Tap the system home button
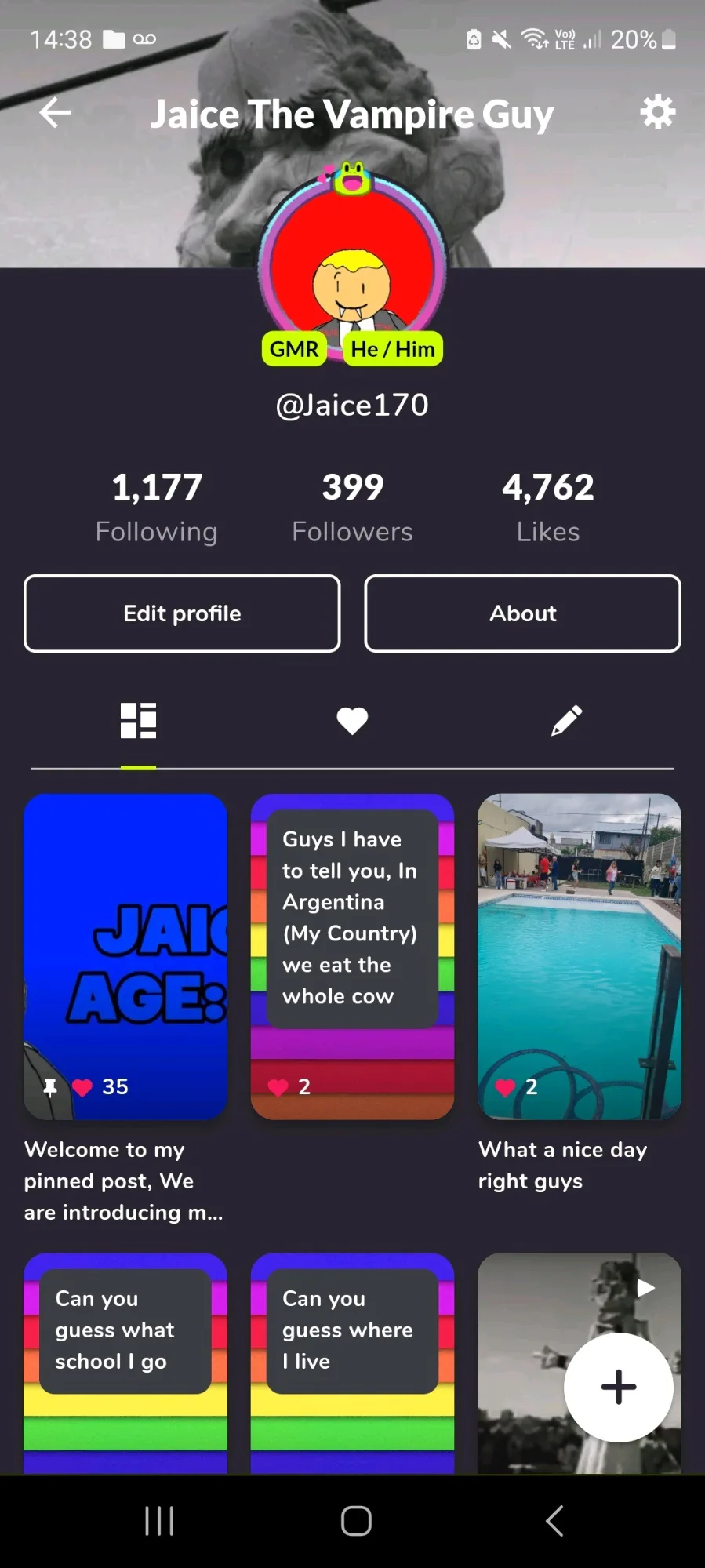The height and width of the screenshot is (1568, 705). 356,1521
